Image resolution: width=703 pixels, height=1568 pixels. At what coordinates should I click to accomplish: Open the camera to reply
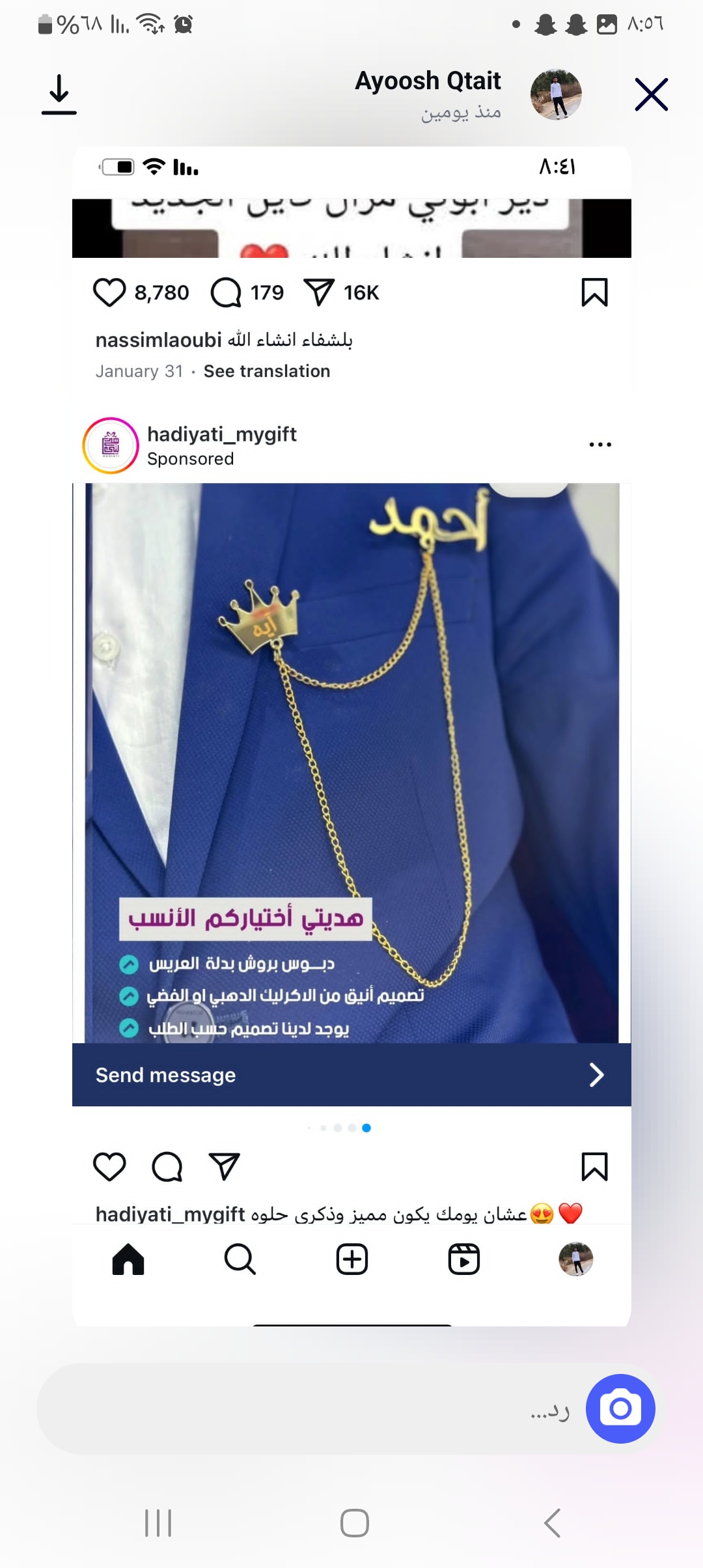point(620,1408)
